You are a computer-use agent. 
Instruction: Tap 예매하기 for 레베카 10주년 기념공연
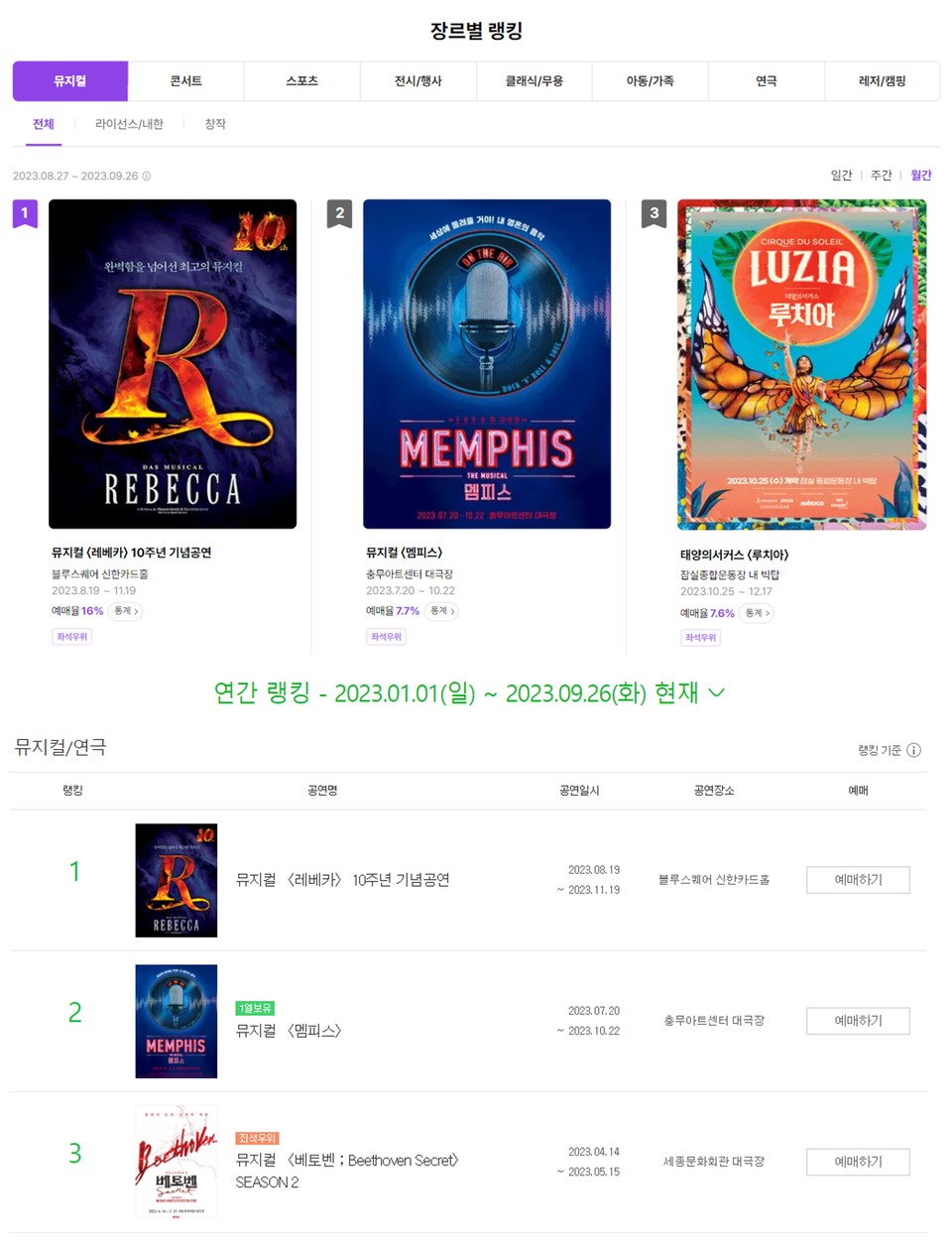click(858, 880)
